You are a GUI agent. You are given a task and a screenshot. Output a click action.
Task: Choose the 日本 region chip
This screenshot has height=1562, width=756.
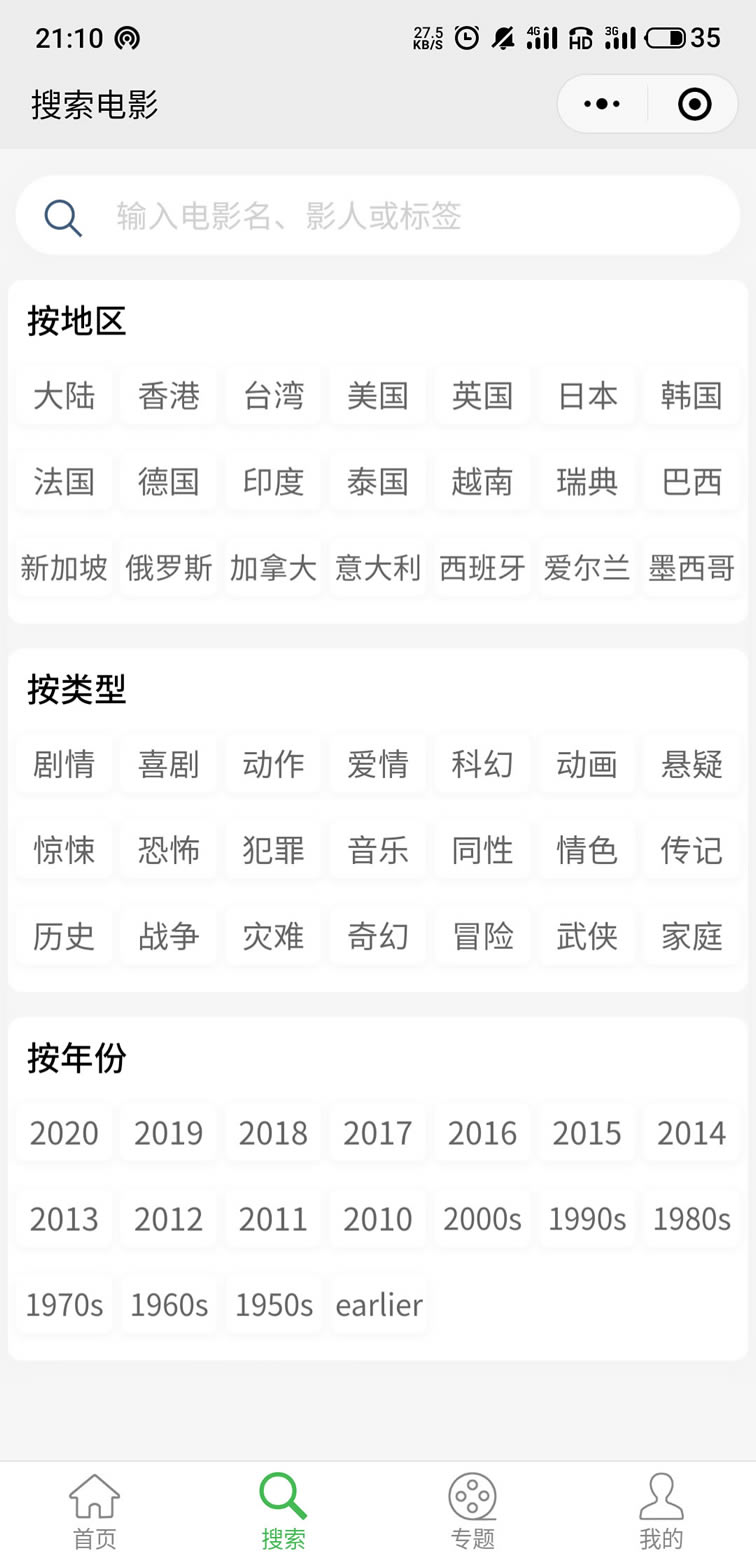pyautogui.click(x=587, y=396)
